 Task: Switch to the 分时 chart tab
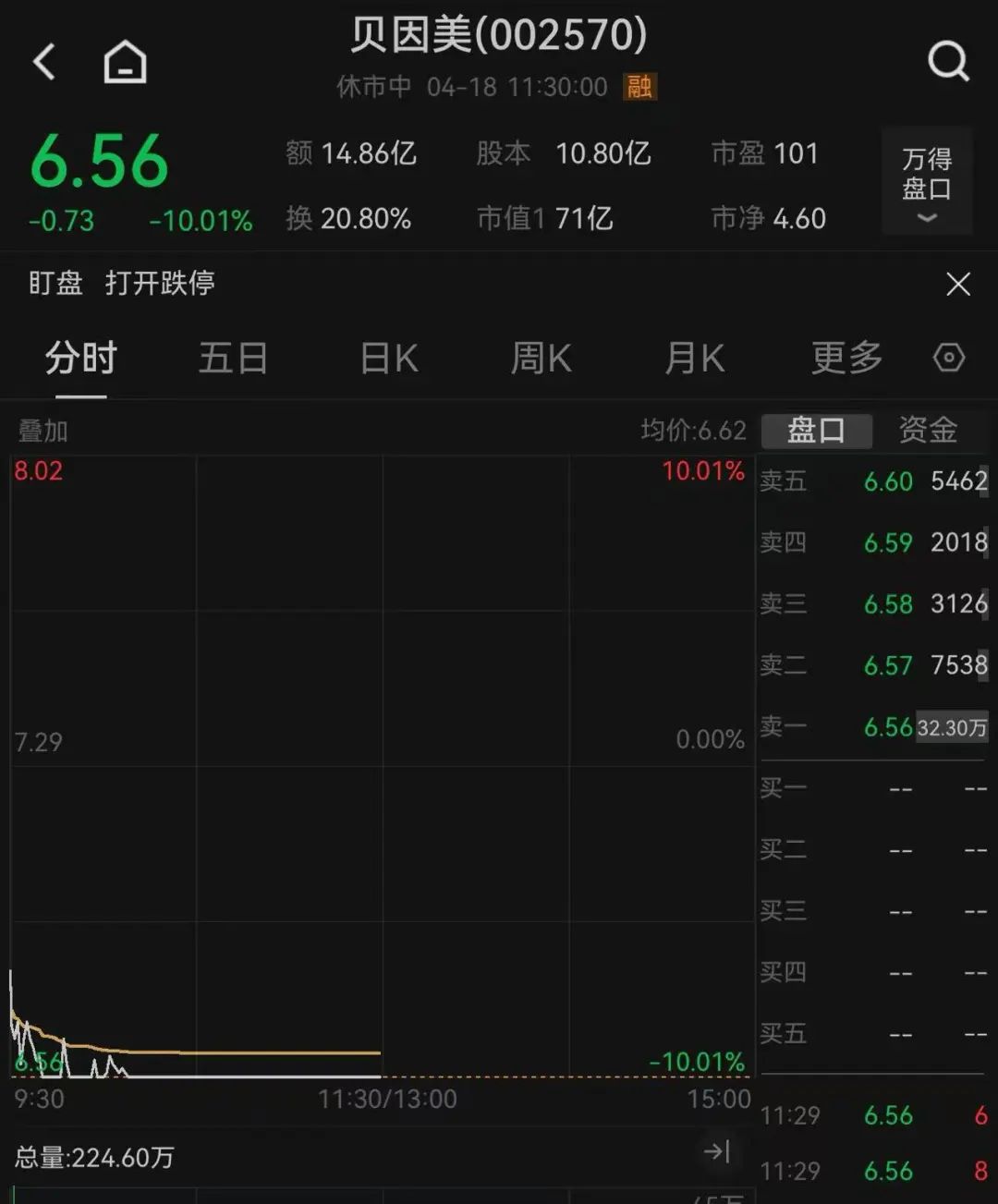pyautogui.click(x=81, y=358)
